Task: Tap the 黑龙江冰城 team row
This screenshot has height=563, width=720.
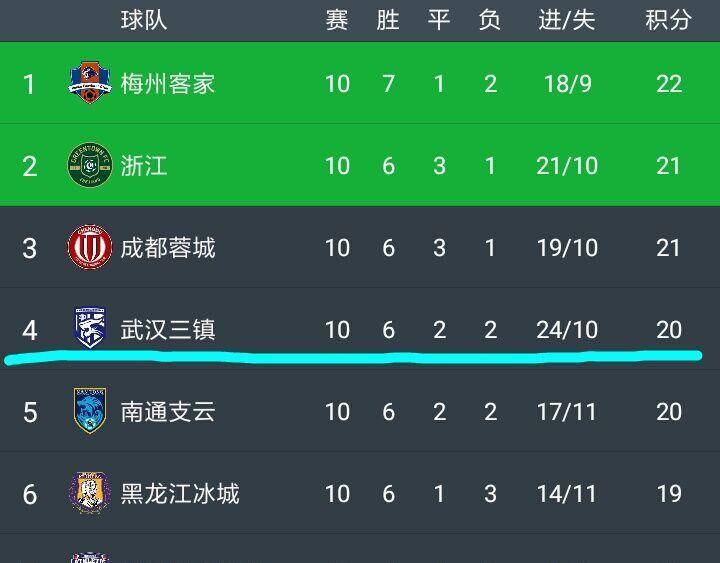Action: 180,493
